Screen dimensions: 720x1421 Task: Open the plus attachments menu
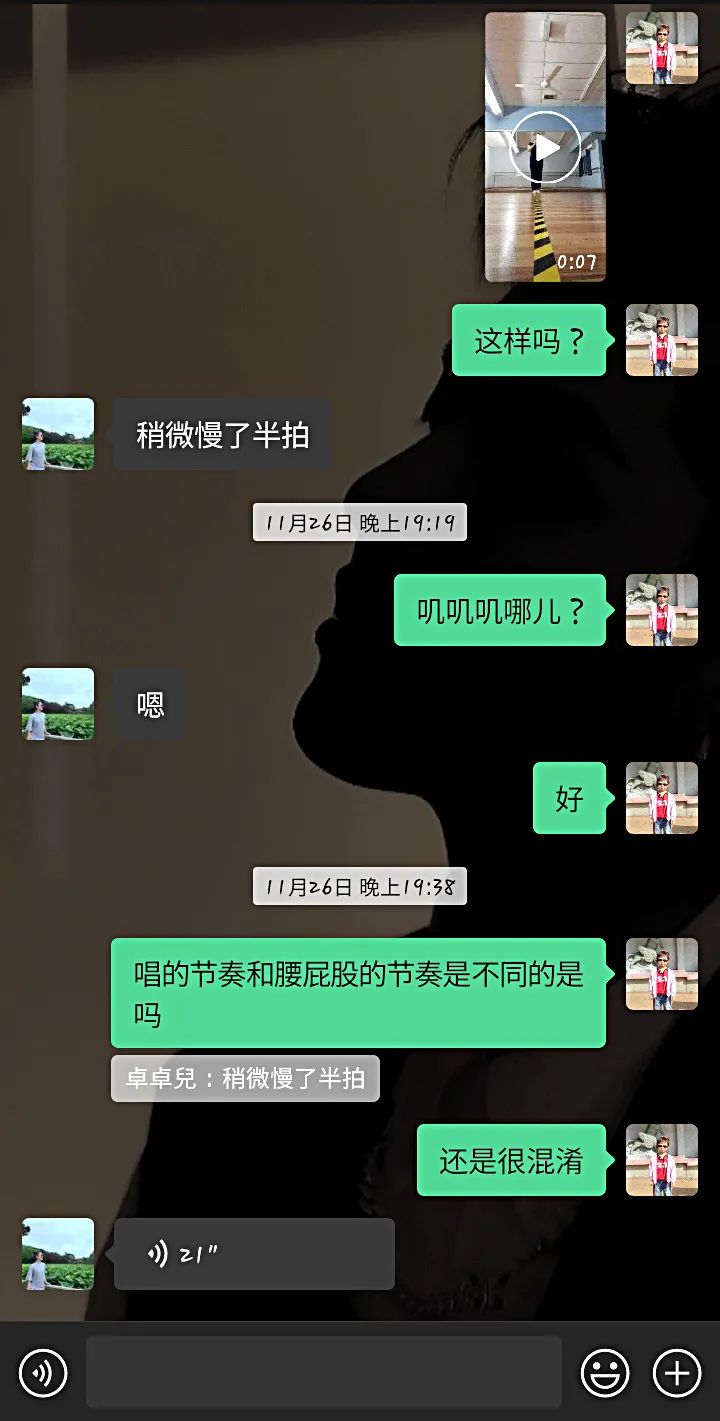(x=677, y=1373)
